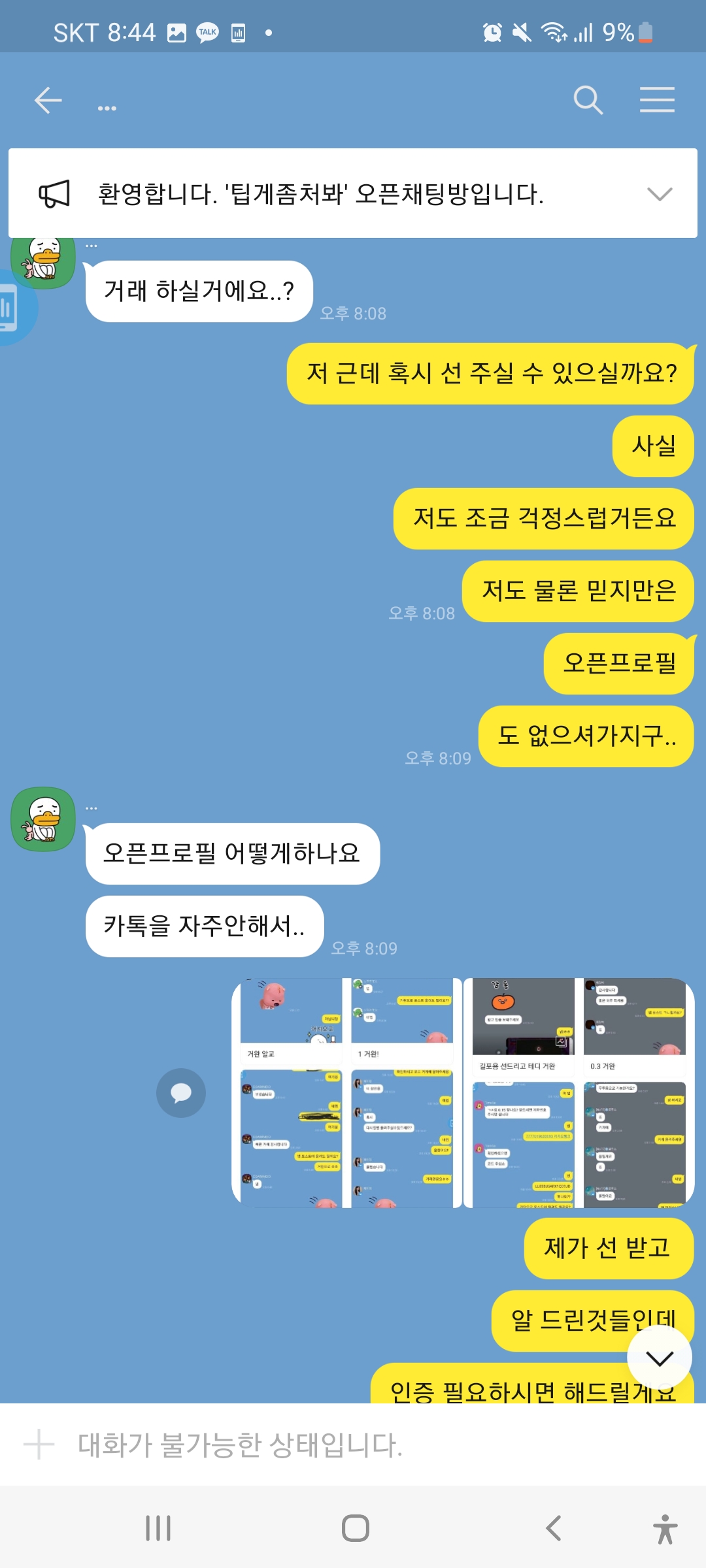Open recent apps from navigation bar
Viewport: 706px width, 1568px height.
click(x=158, y=1528)
